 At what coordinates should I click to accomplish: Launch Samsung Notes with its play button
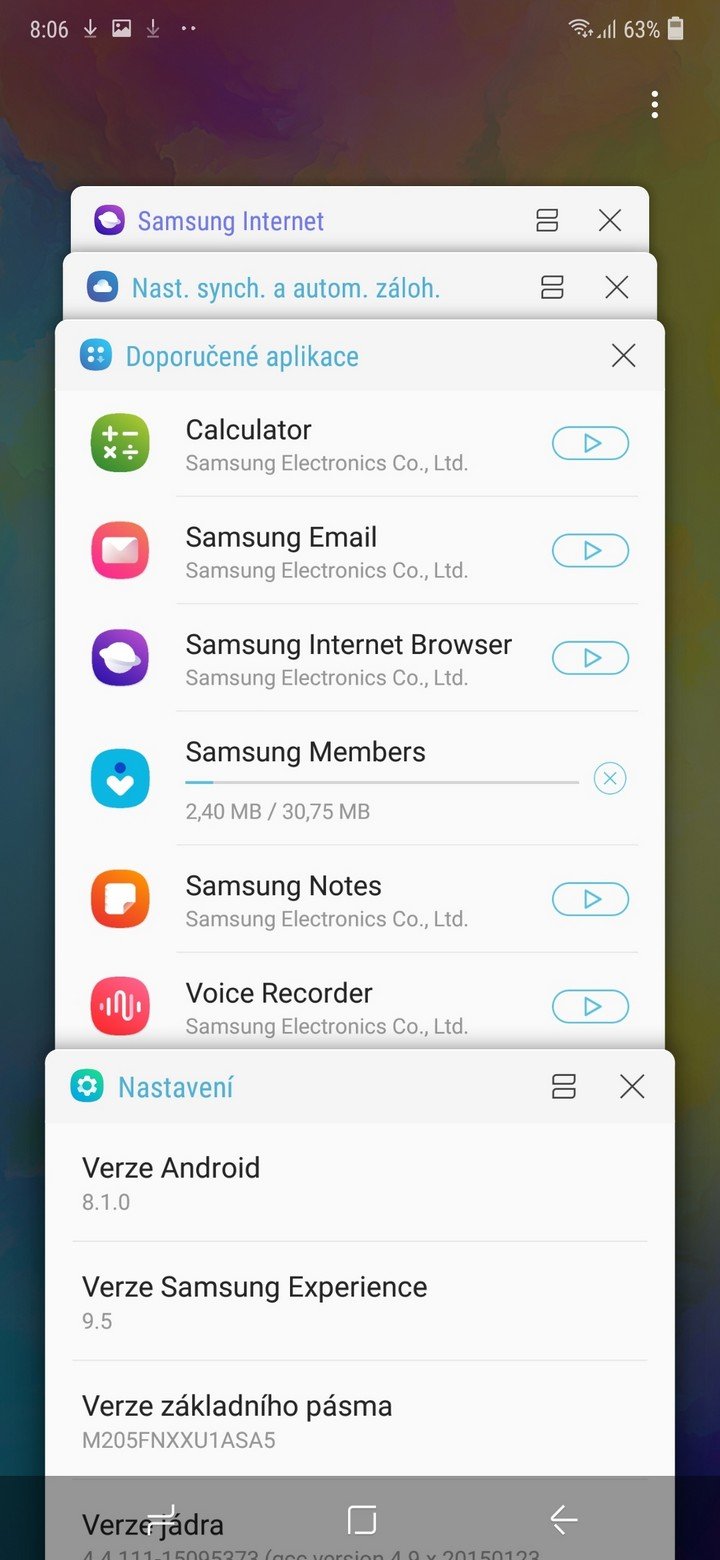[x=590, y=899]
